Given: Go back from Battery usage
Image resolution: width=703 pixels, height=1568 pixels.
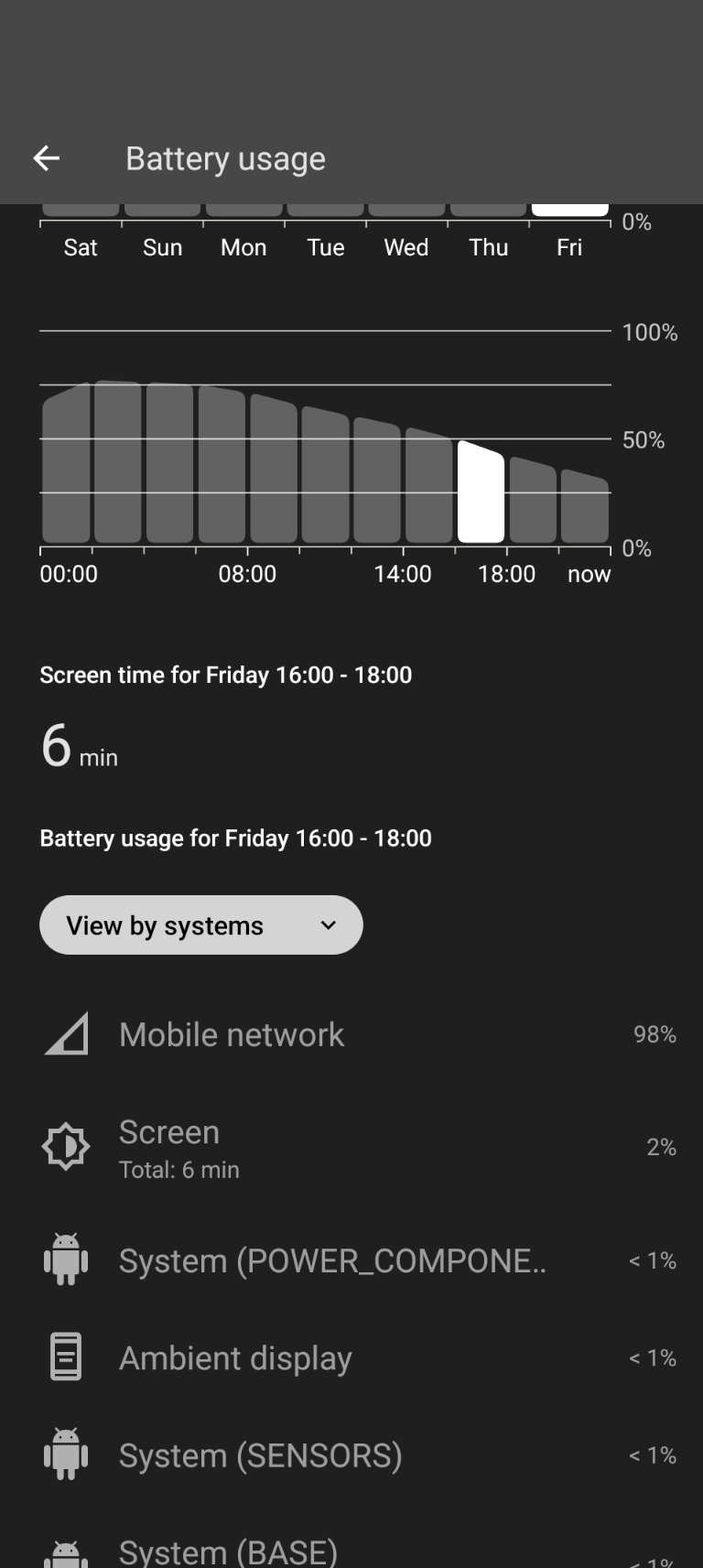Looking at the screenshot, I should (x=47, y=158).
